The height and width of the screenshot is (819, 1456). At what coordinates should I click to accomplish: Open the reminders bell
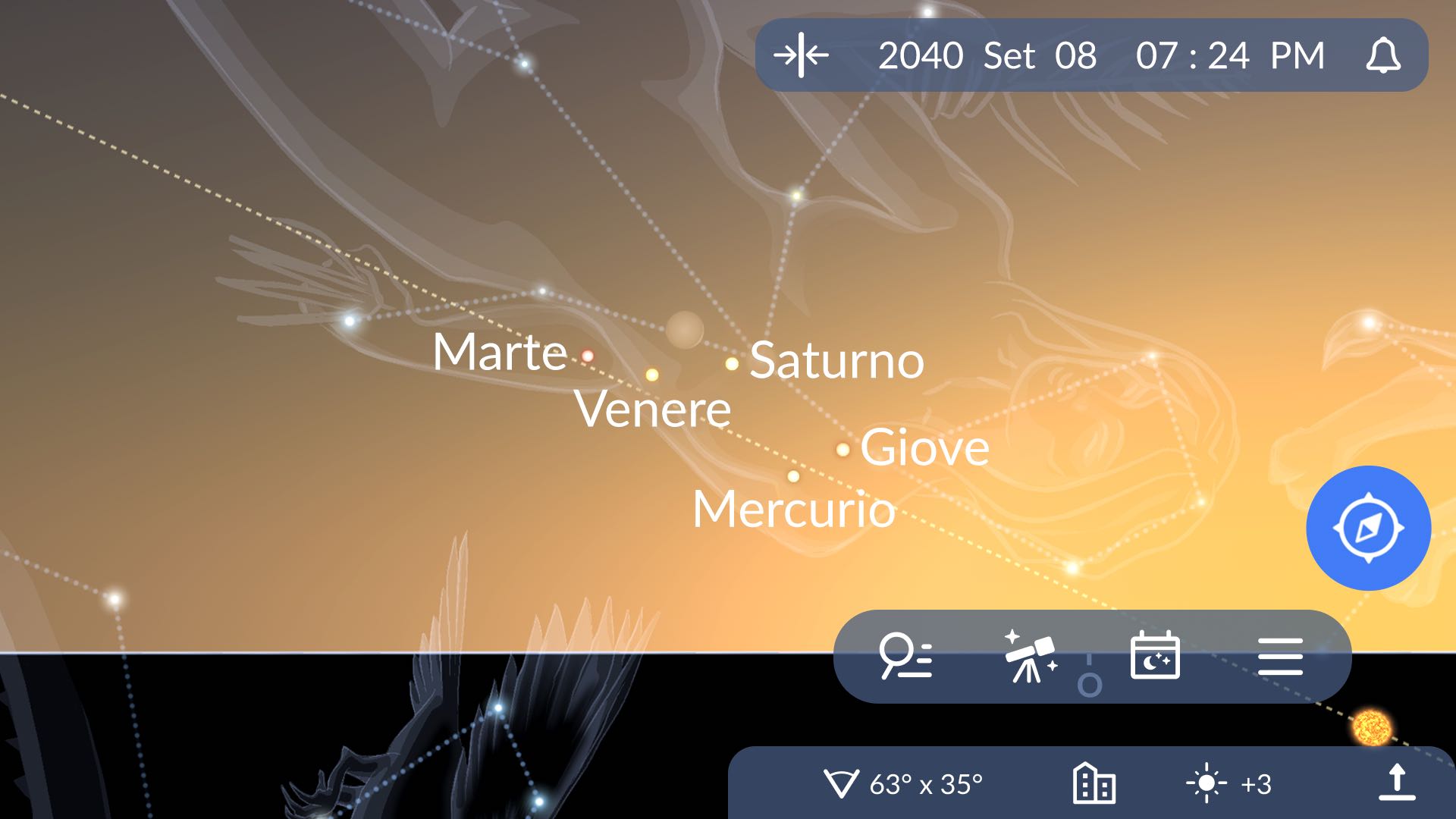[1383, 55]
